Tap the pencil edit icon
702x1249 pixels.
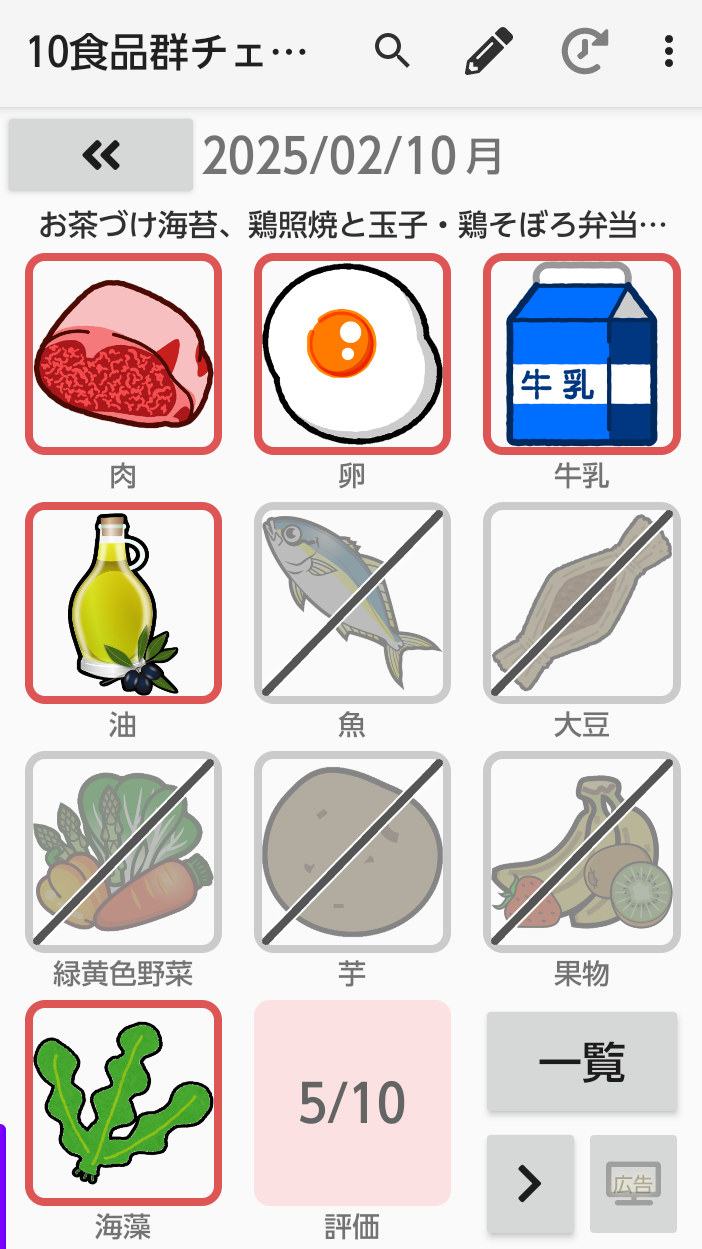489,51
